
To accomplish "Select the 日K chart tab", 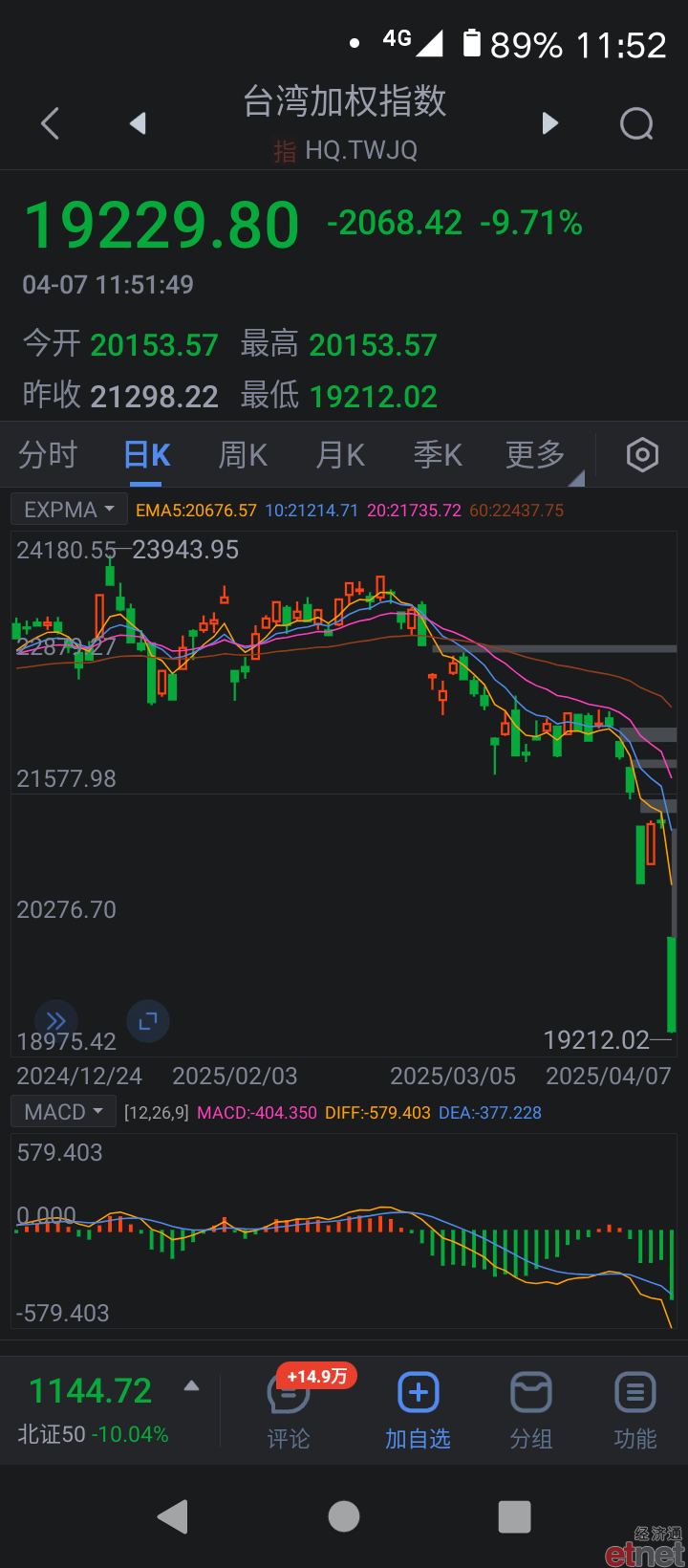I will pyautogui.click(x=147, y=455).
